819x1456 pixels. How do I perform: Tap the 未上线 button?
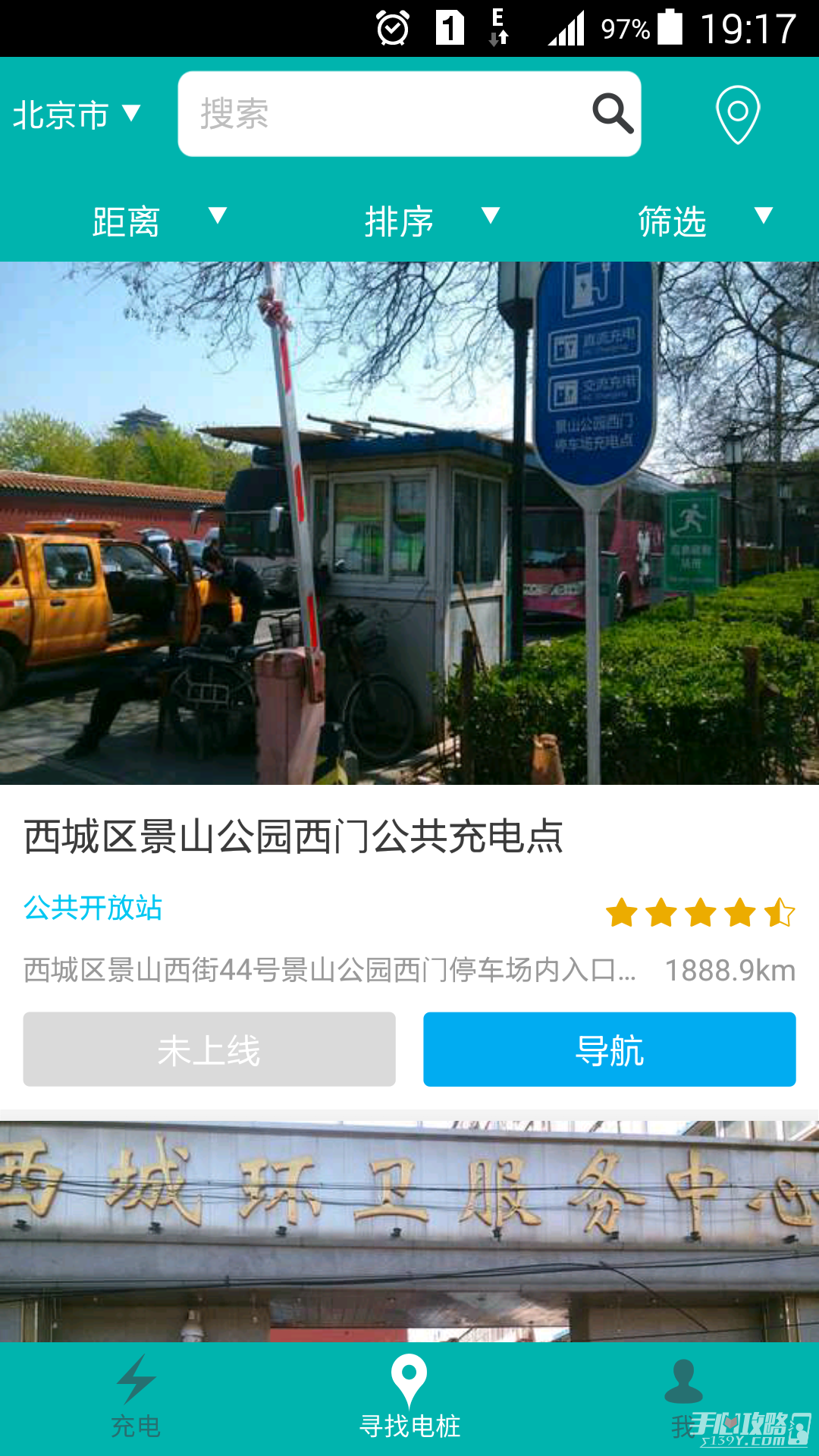(209, 1050)
